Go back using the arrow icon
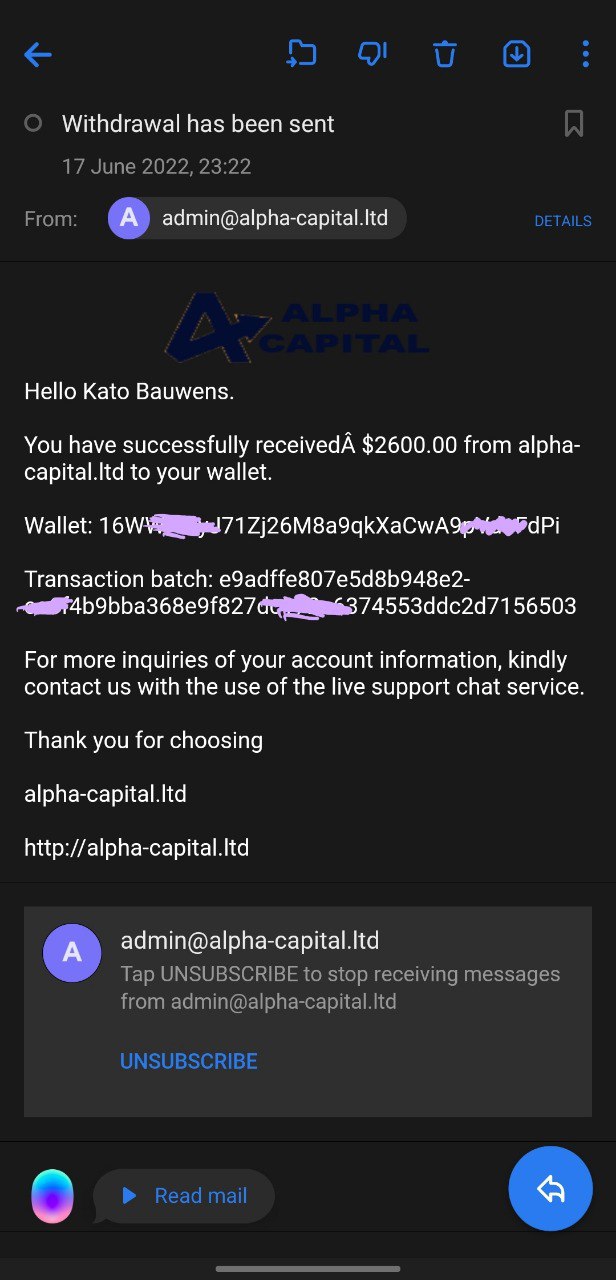Screen dimensions: 616x1280 pyautogui.click(x=38, y=55)
